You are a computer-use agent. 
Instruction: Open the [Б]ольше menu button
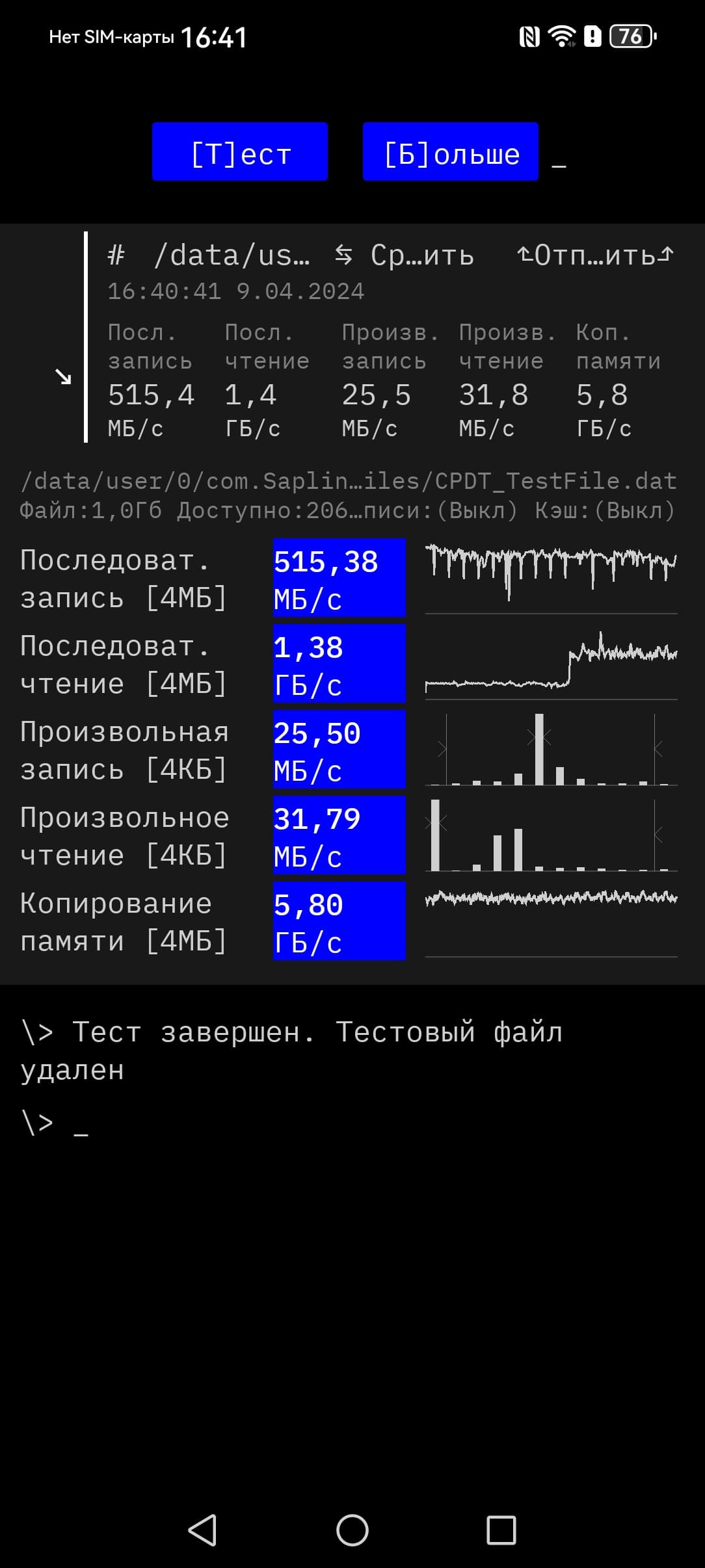[450, 151]
